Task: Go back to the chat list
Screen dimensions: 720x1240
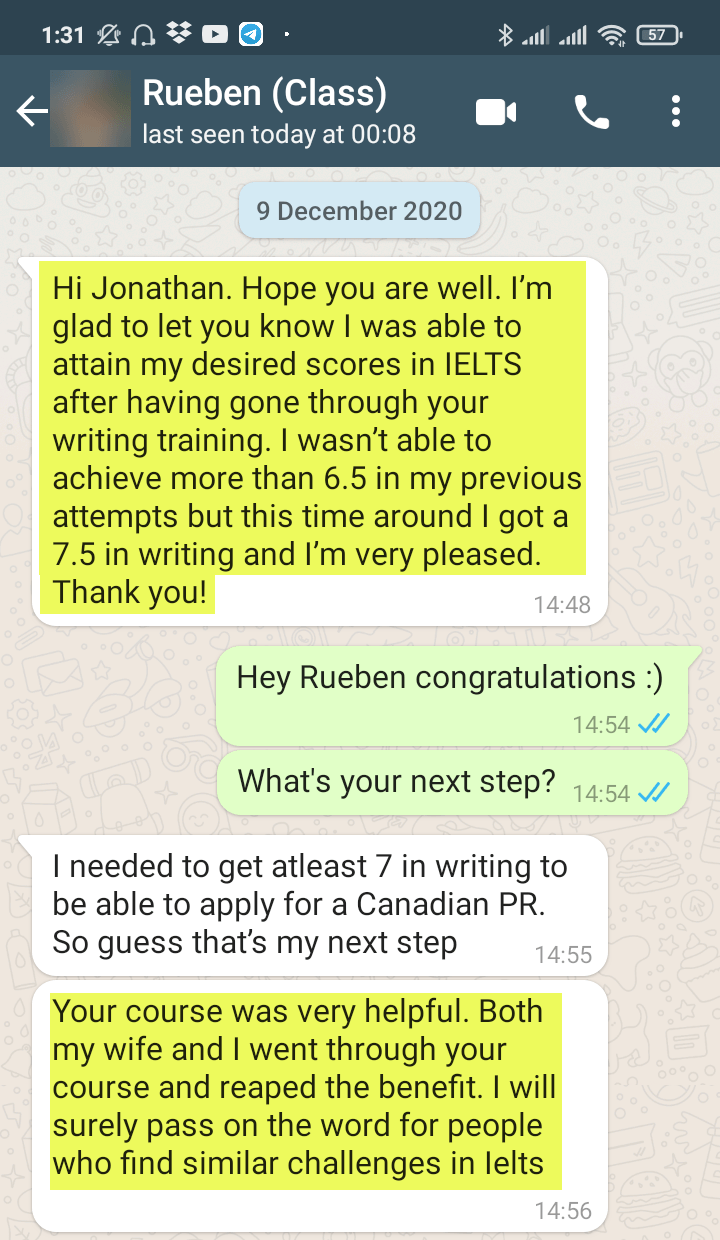Action: 31,112
